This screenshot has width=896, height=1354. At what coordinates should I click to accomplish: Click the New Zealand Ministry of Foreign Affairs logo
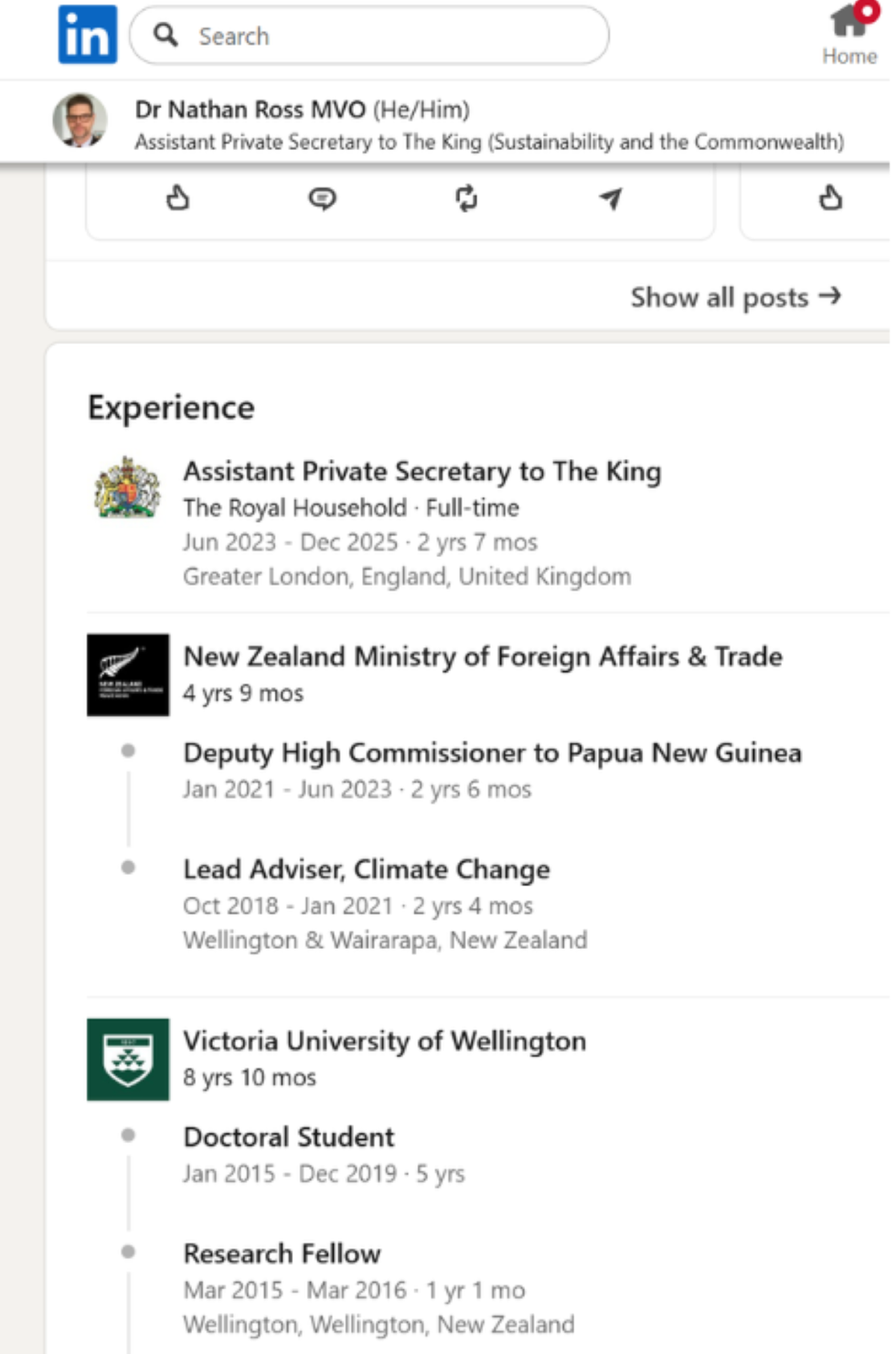128,675
